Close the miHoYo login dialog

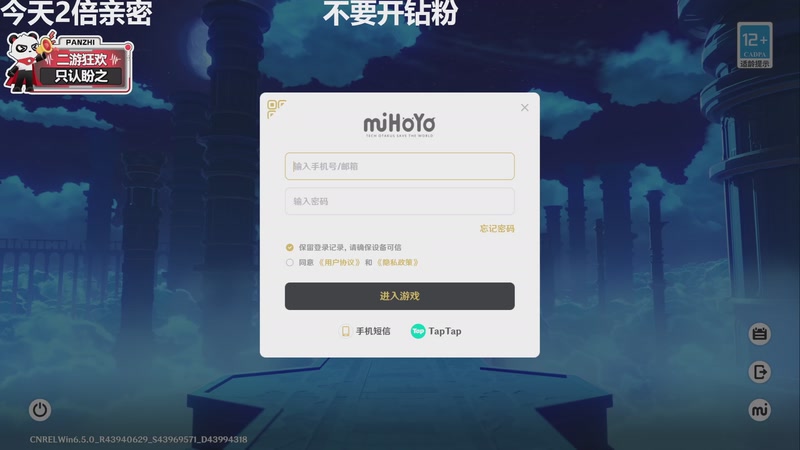coord(525,107)
